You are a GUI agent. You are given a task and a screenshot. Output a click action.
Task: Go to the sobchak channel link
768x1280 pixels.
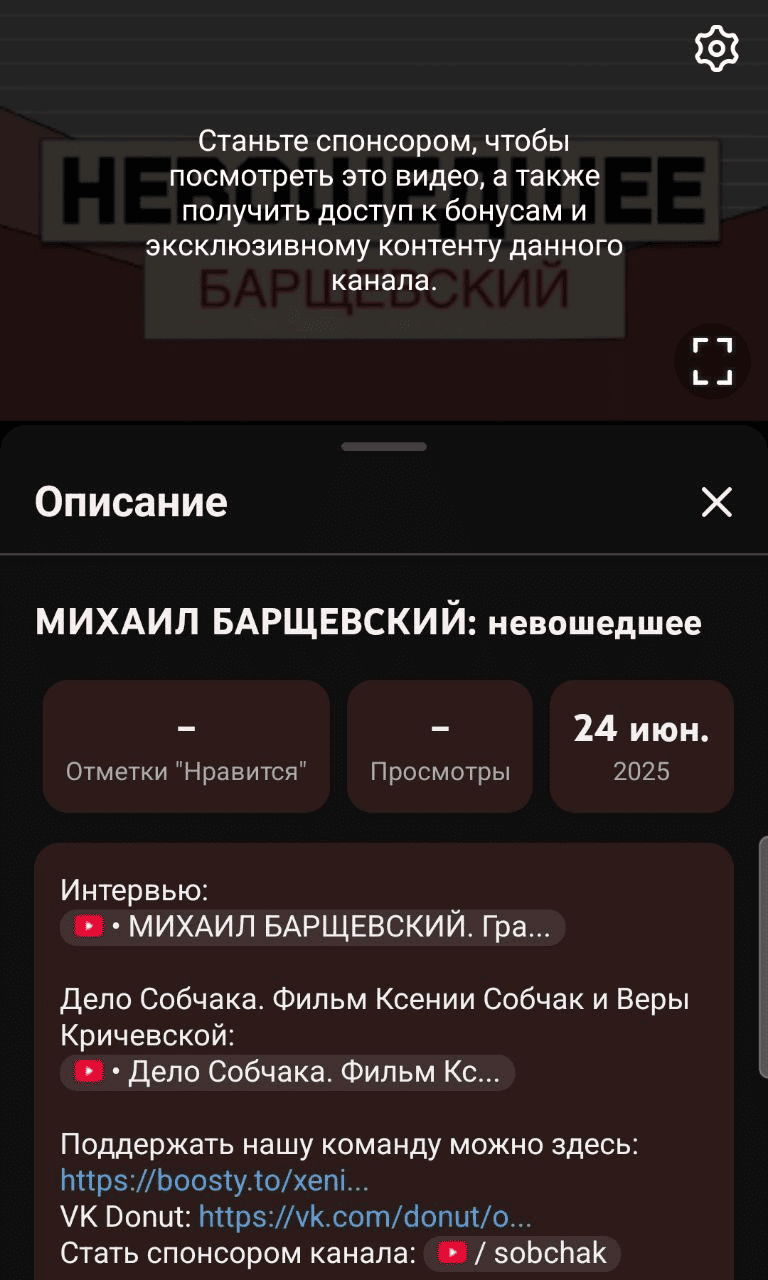(x=522, y=1252)
